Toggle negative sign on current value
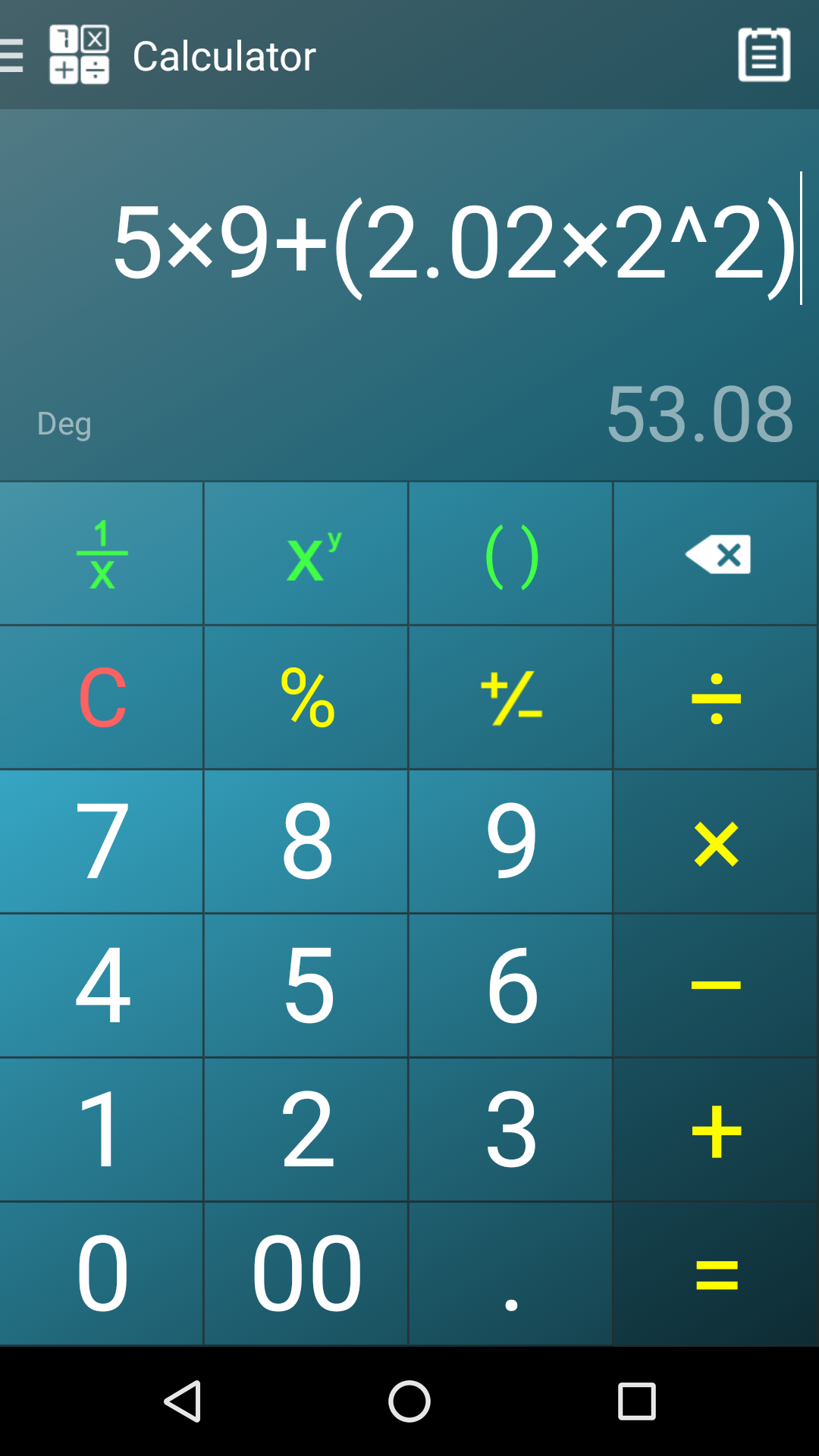819x1456 pixels. coord(510,698)
